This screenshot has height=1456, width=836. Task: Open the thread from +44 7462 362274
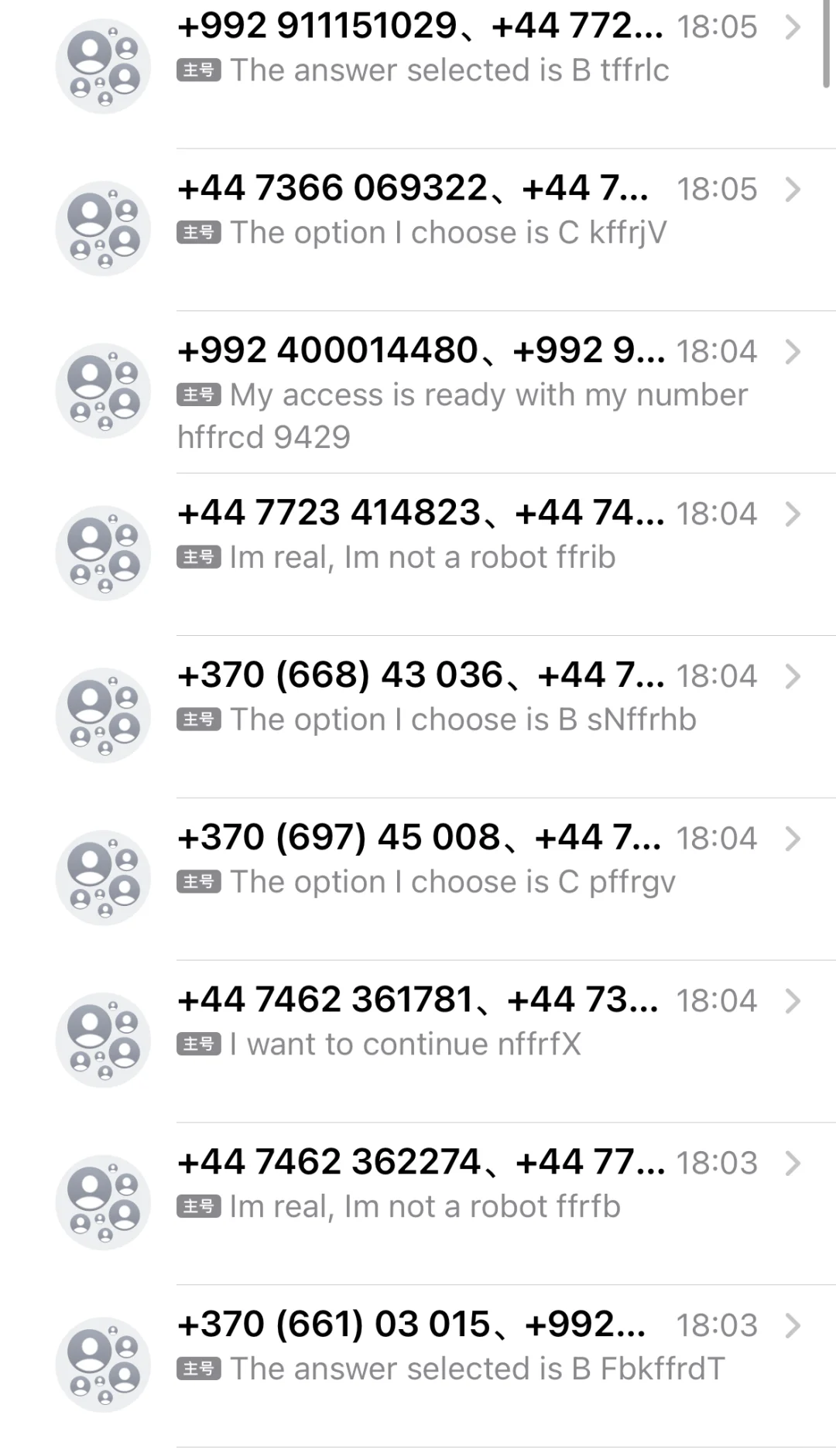[x=418, y=1204]
